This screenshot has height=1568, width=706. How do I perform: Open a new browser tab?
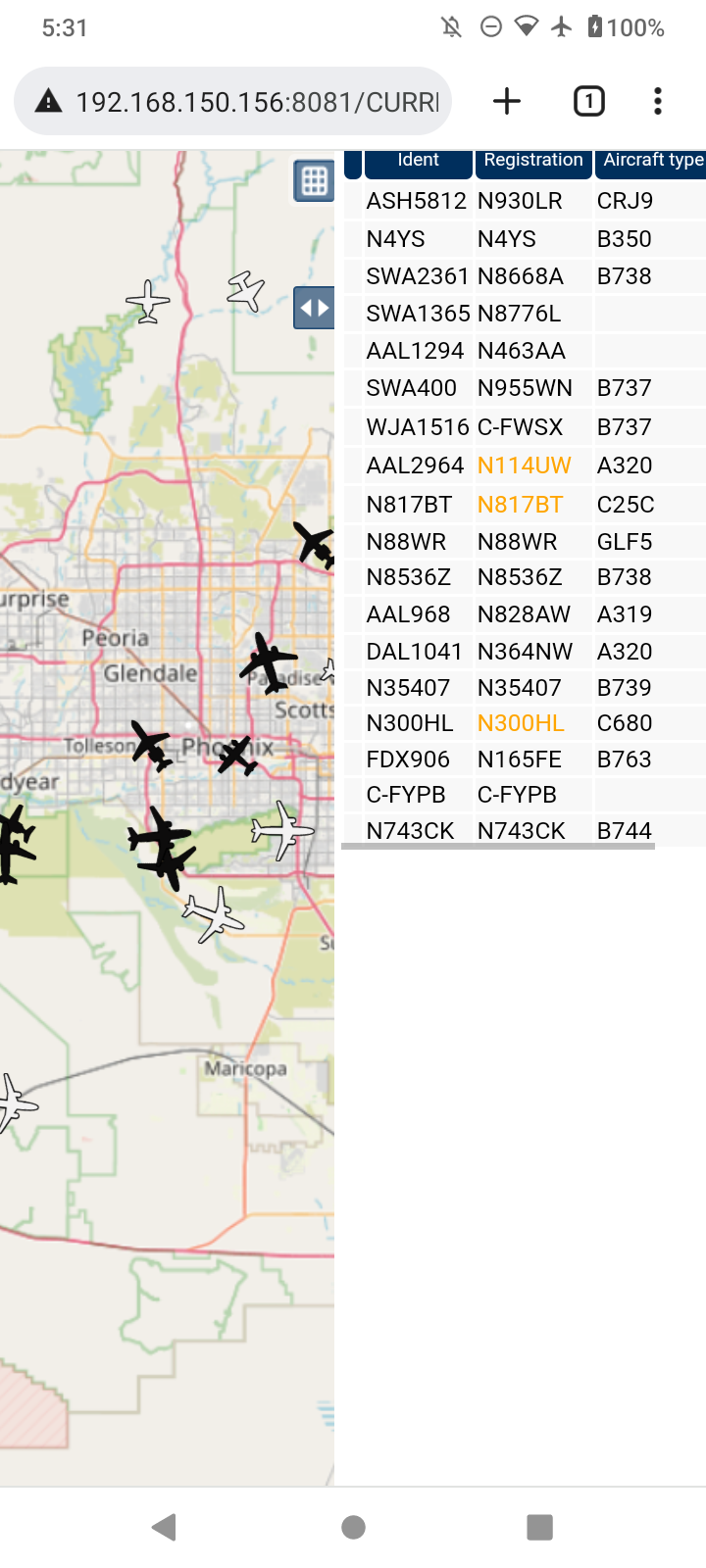[507, 101]
